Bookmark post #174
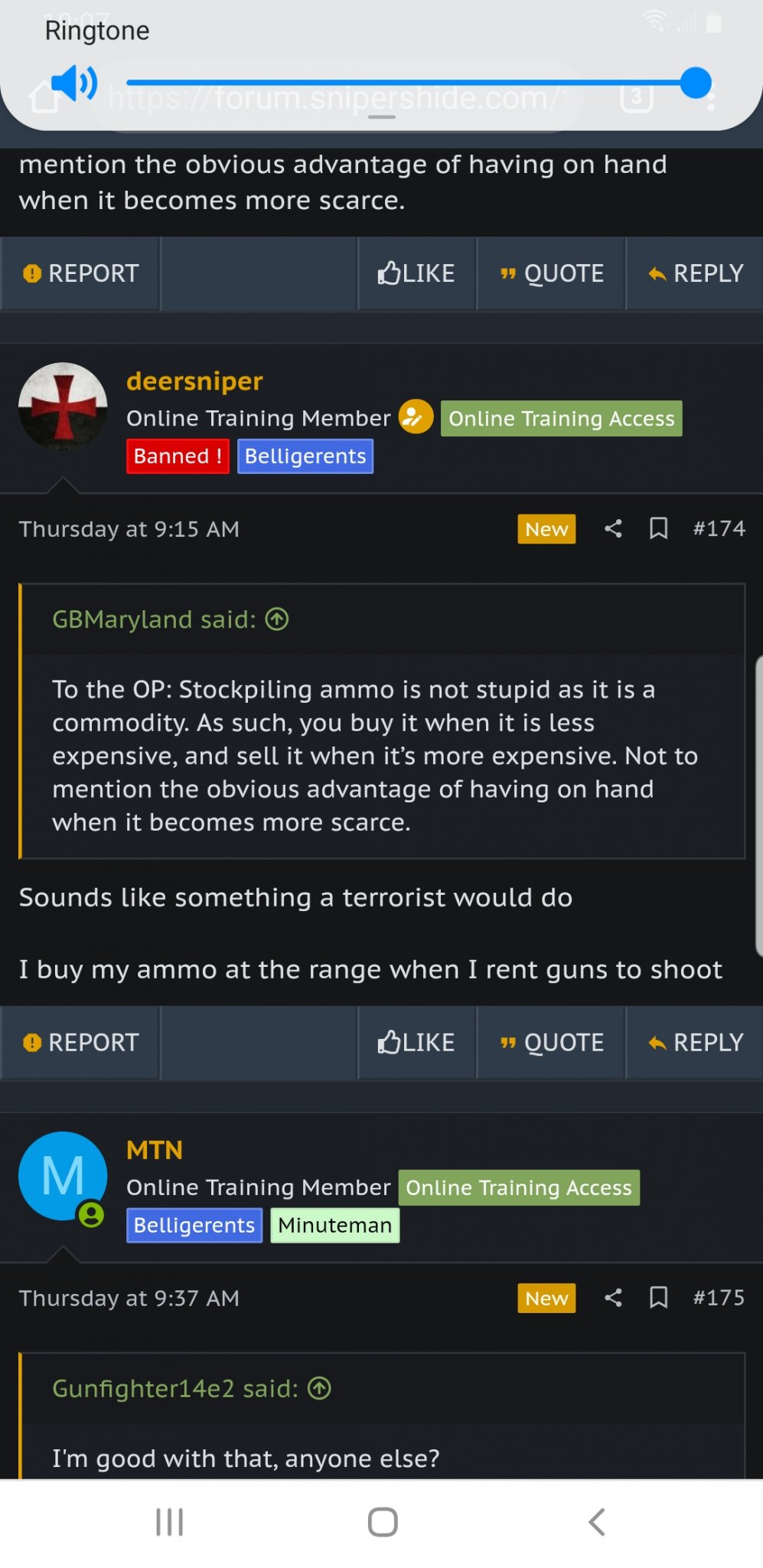Screen dimensions: 763x1568 pos(658,528)
